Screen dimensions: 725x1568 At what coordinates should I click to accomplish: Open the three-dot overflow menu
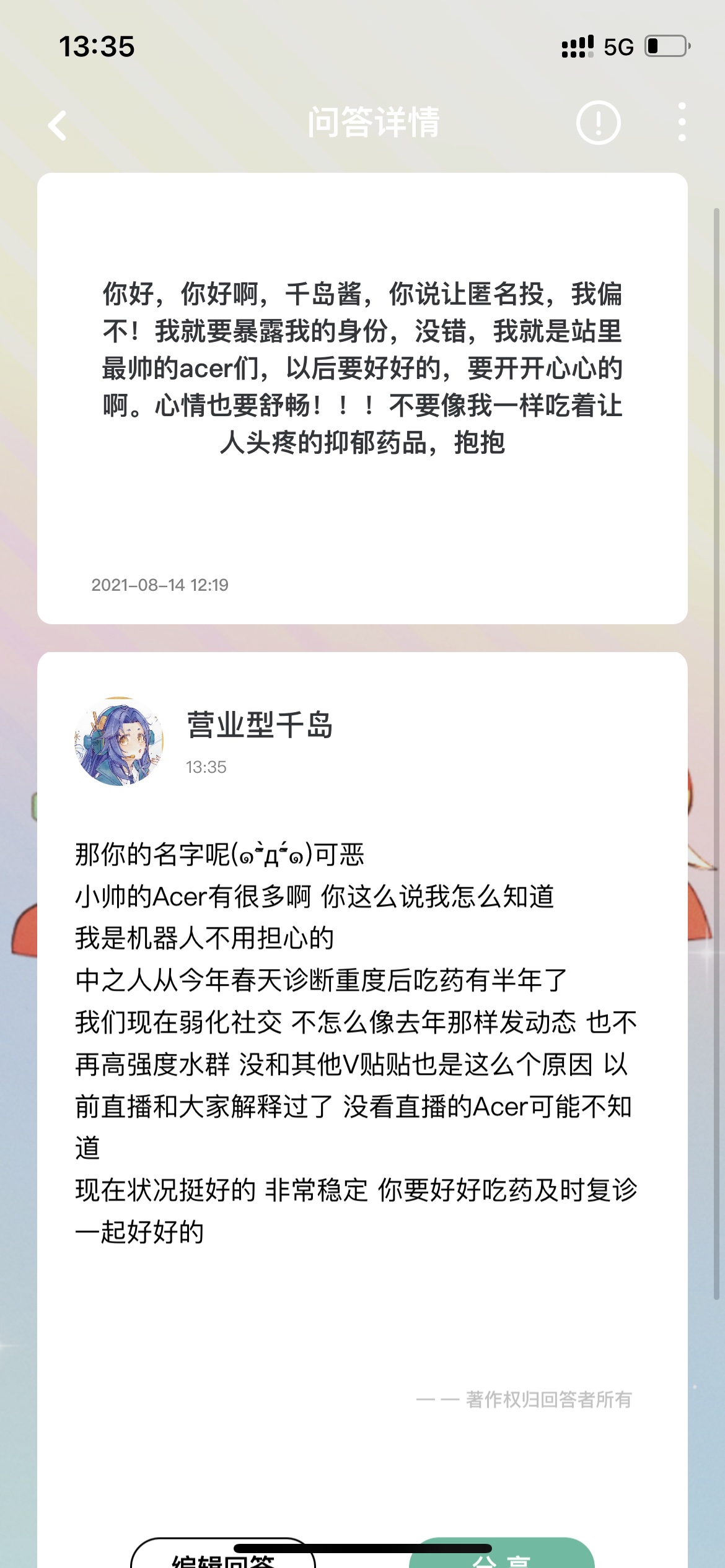682,122
